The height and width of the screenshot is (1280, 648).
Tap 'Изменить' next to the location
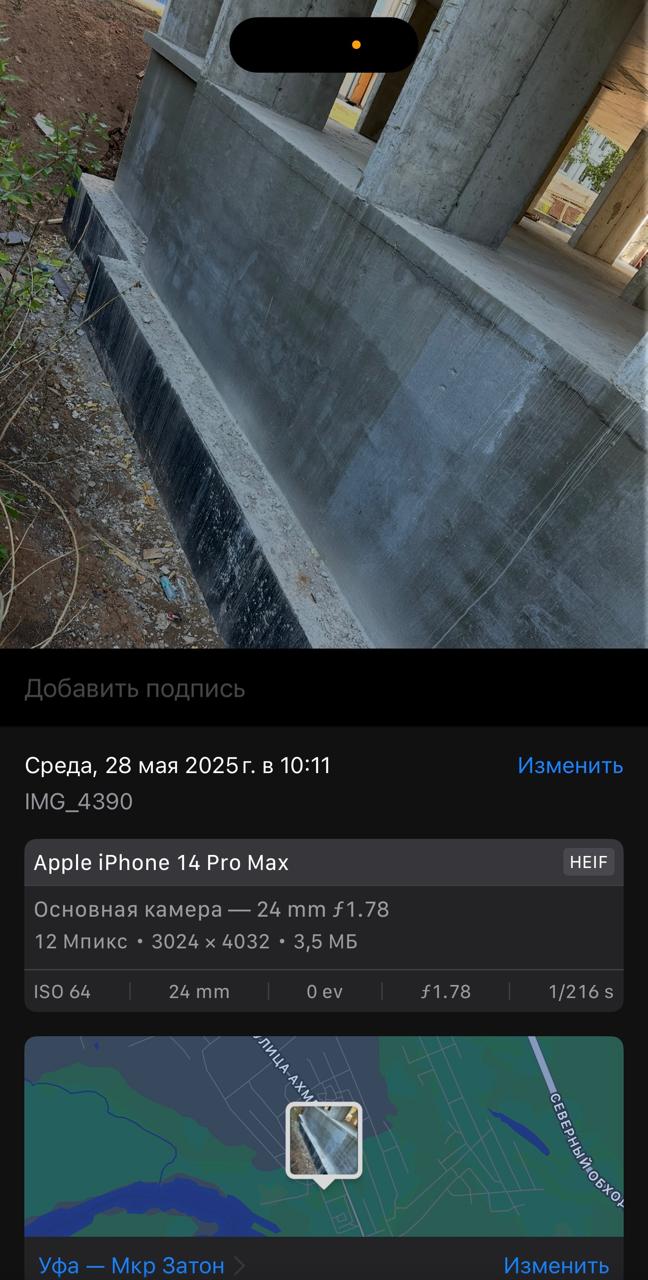click(556, 1266)
